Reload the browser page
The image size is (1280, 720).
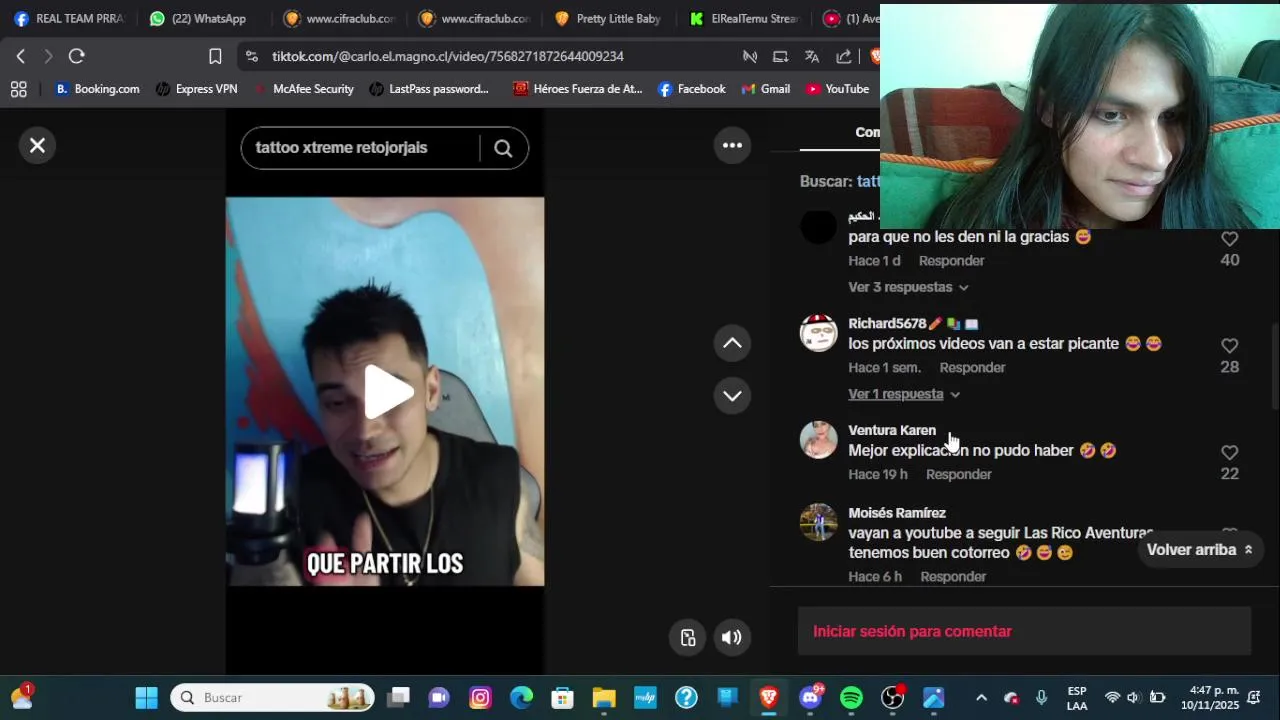[77, 56]
